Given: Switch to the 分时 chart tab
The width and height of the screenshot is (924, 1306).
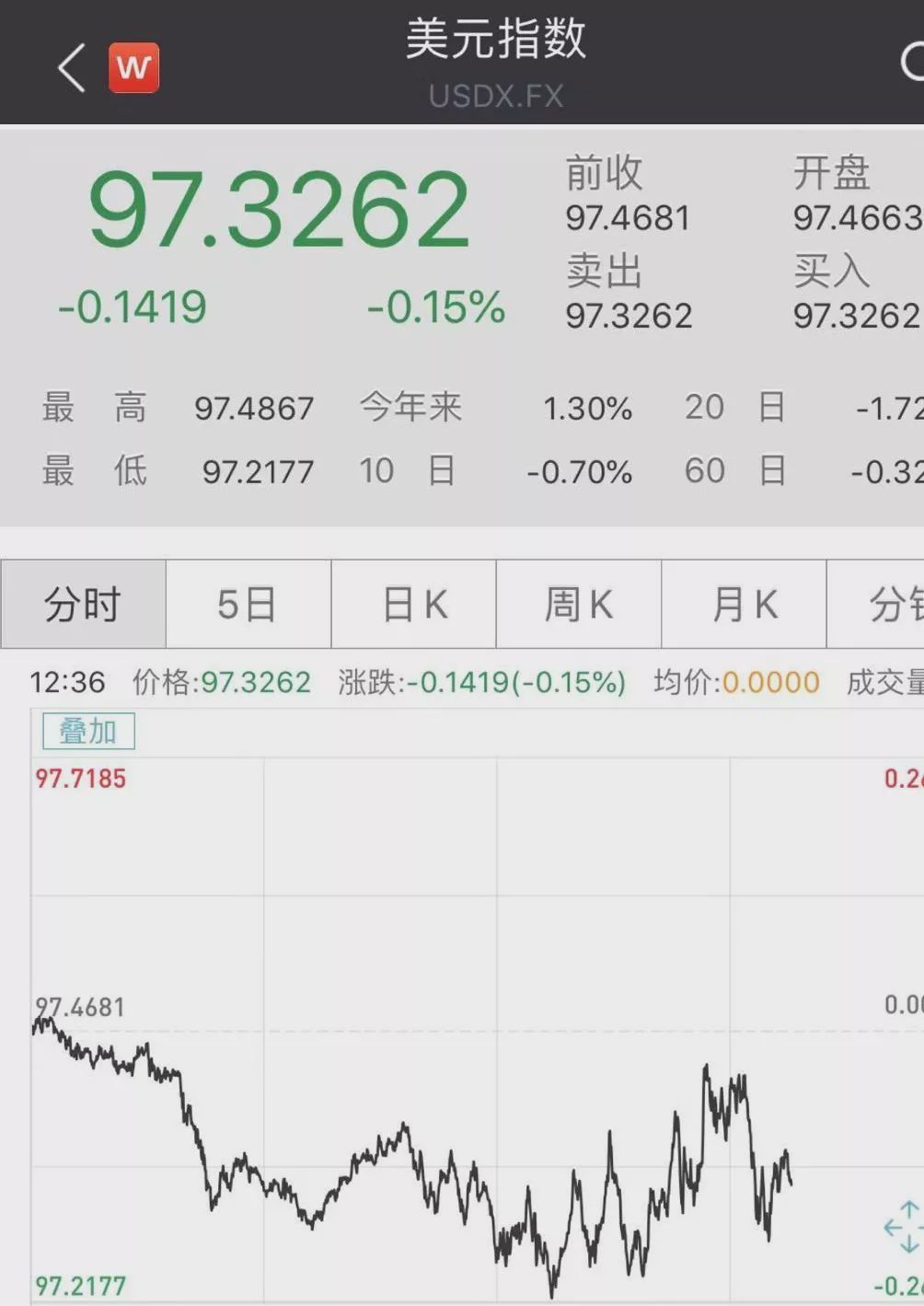Looking at the screenshot, I should [x=83, y=605].
